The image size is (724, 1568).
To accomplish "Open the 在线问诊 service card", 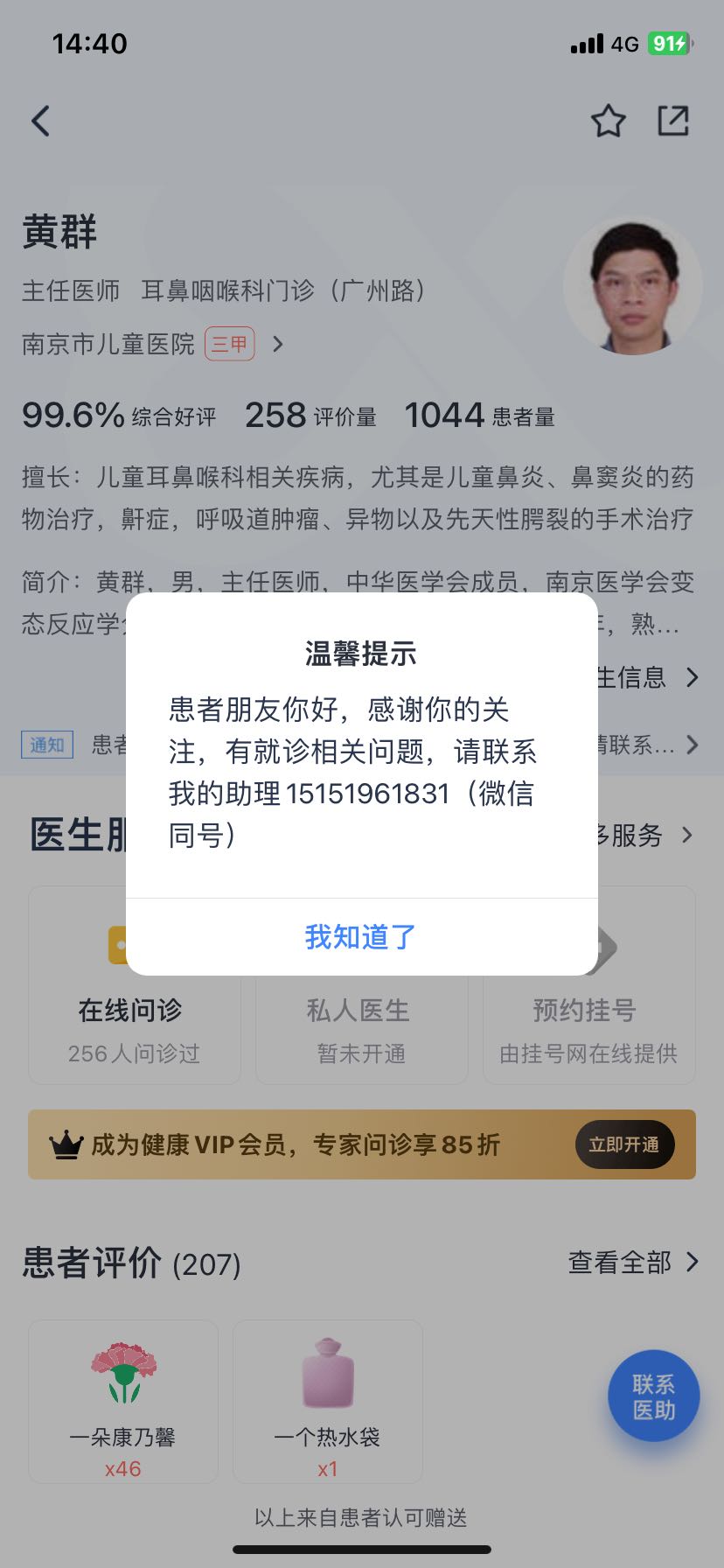I will coord(135,985).
